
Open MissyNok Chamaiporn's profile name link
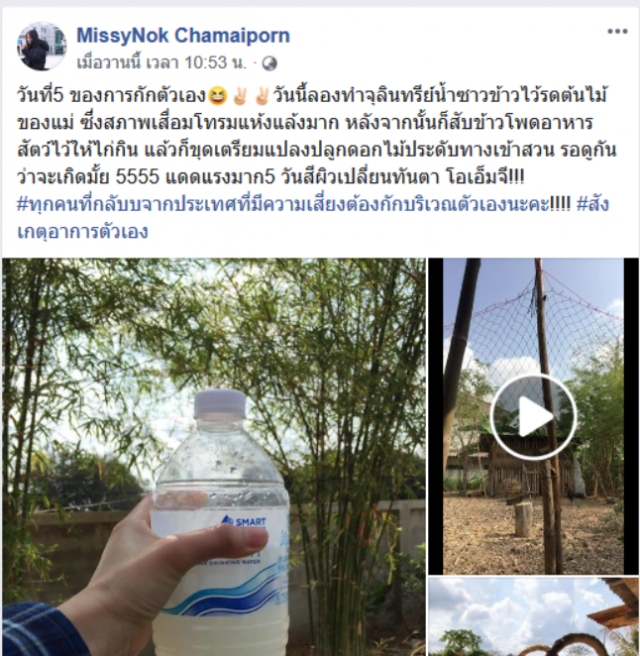pos(183,36)
